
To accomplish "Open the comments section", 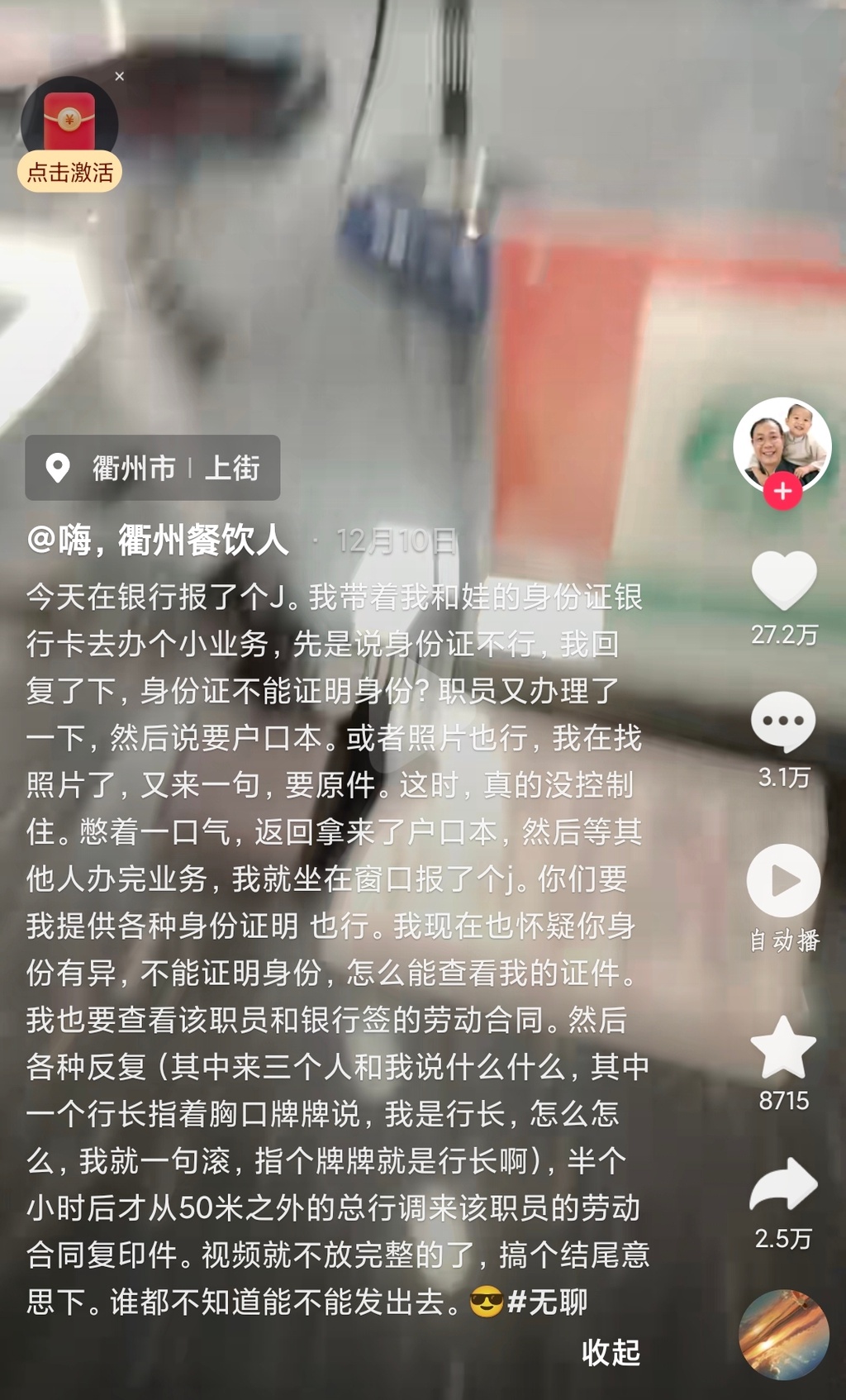I will pyautogui.click(x=782, y=721).
